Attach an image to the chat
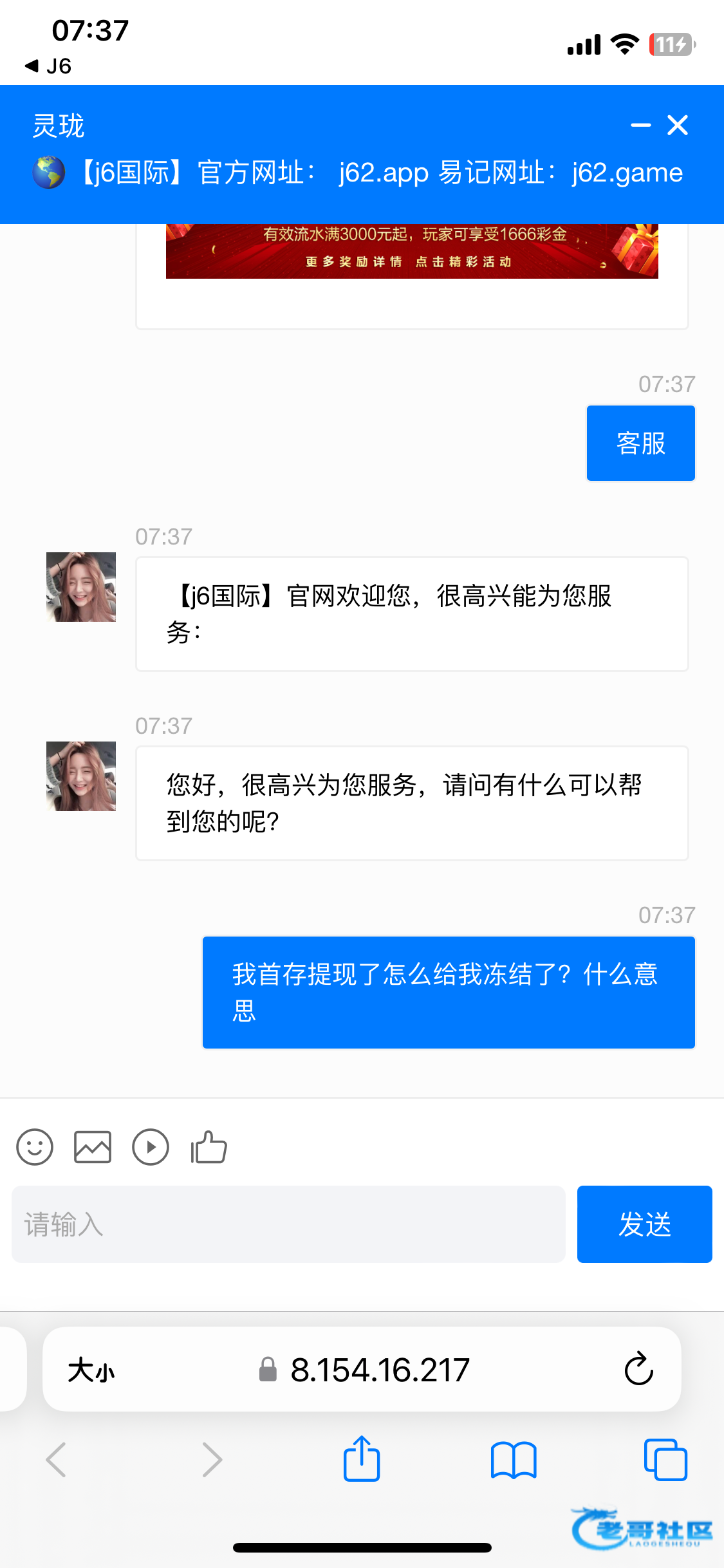This screenshot has height=1568, width=724. pyautogui.click(x=93, y=1147)
